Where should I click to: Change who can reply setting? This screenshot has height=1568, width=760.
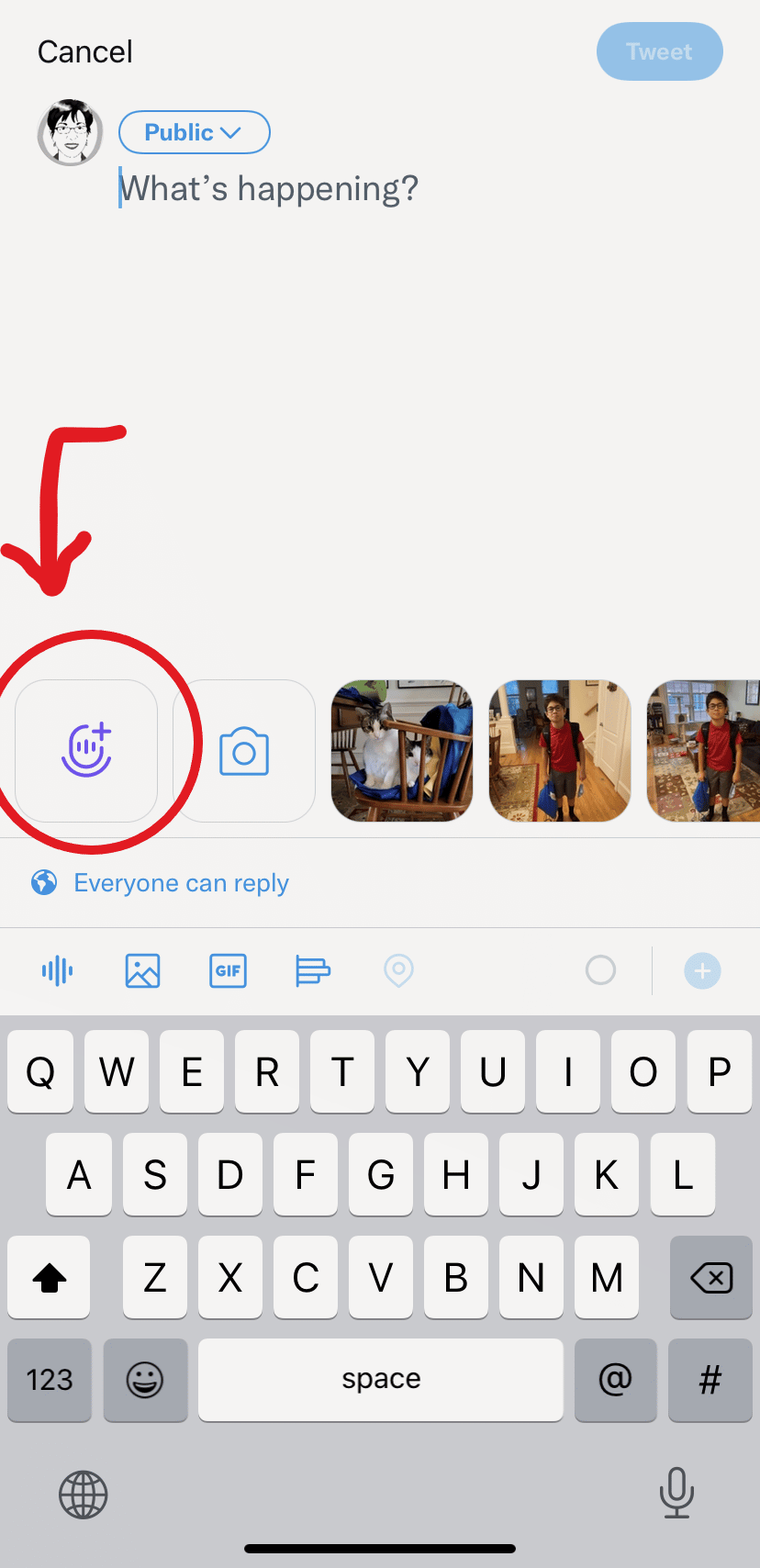tap(161, 883)
